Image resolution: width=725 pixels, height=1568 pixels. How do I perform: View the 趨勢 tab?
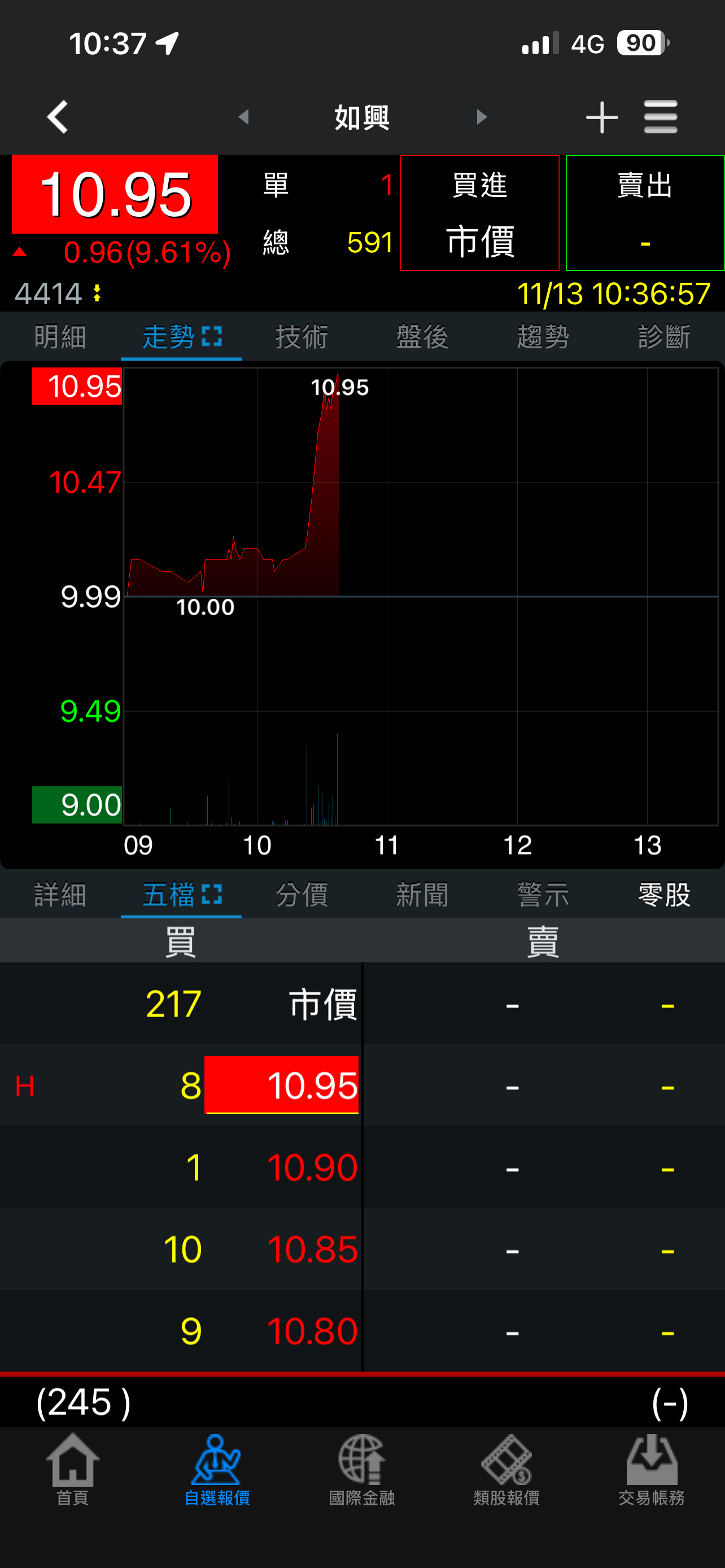pos(543,336)
